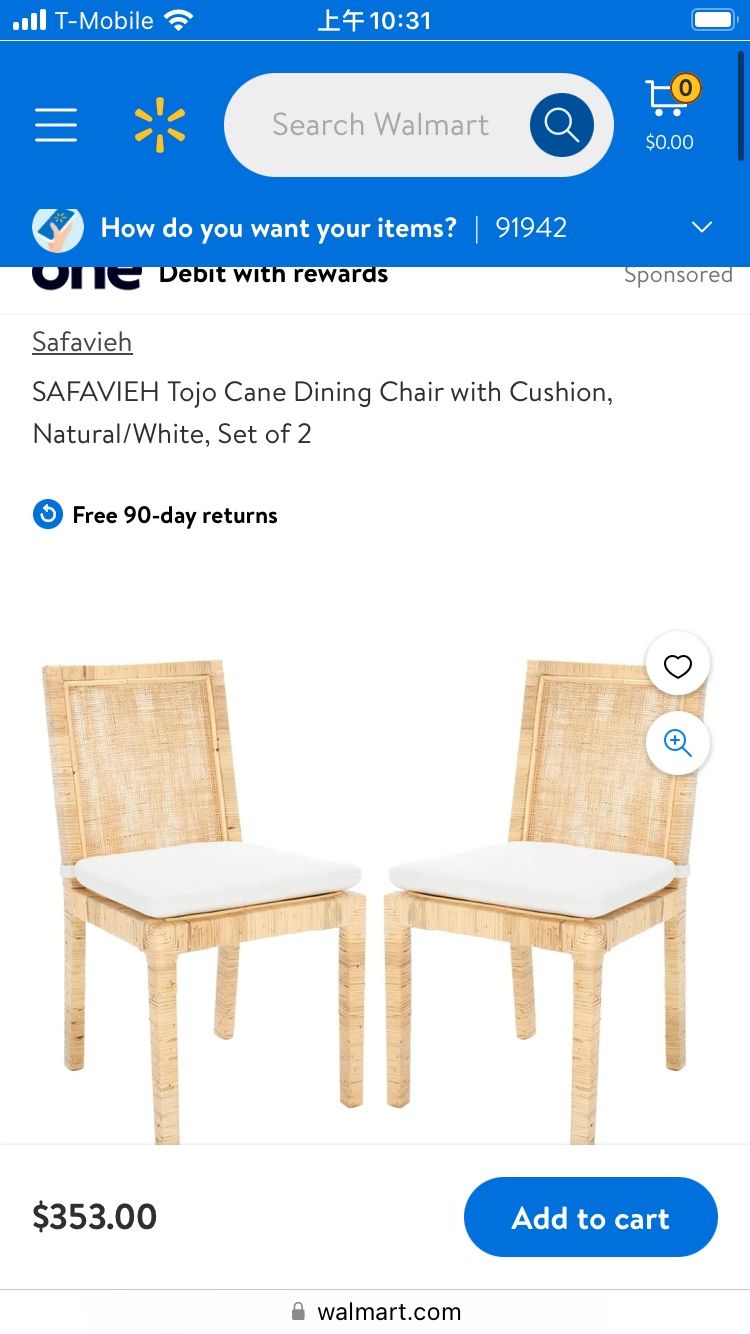
Task: Expand the fulfillment options chevron
Action: tap(701, 227)
